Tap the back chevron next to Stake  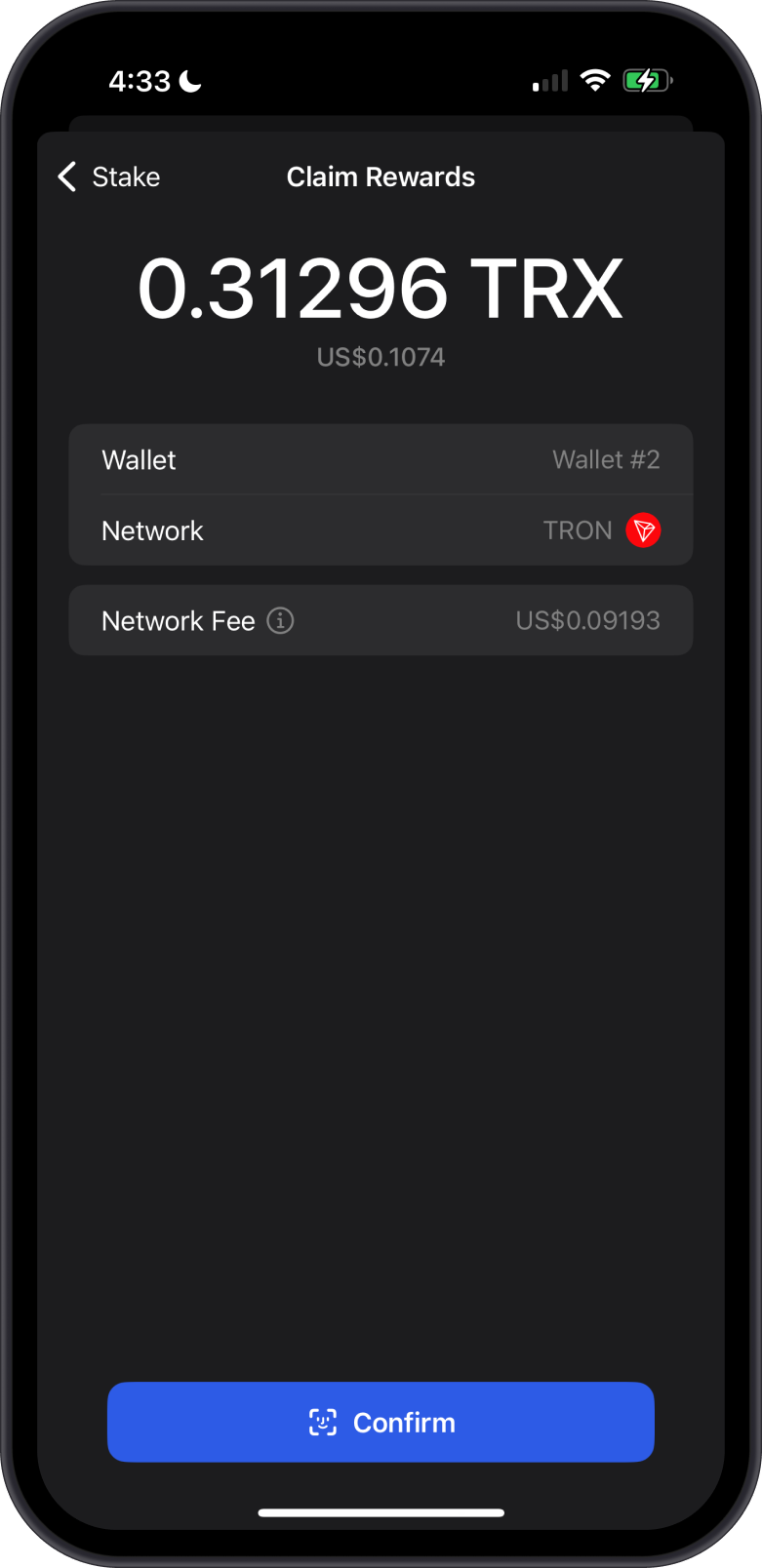coord(65,176)
